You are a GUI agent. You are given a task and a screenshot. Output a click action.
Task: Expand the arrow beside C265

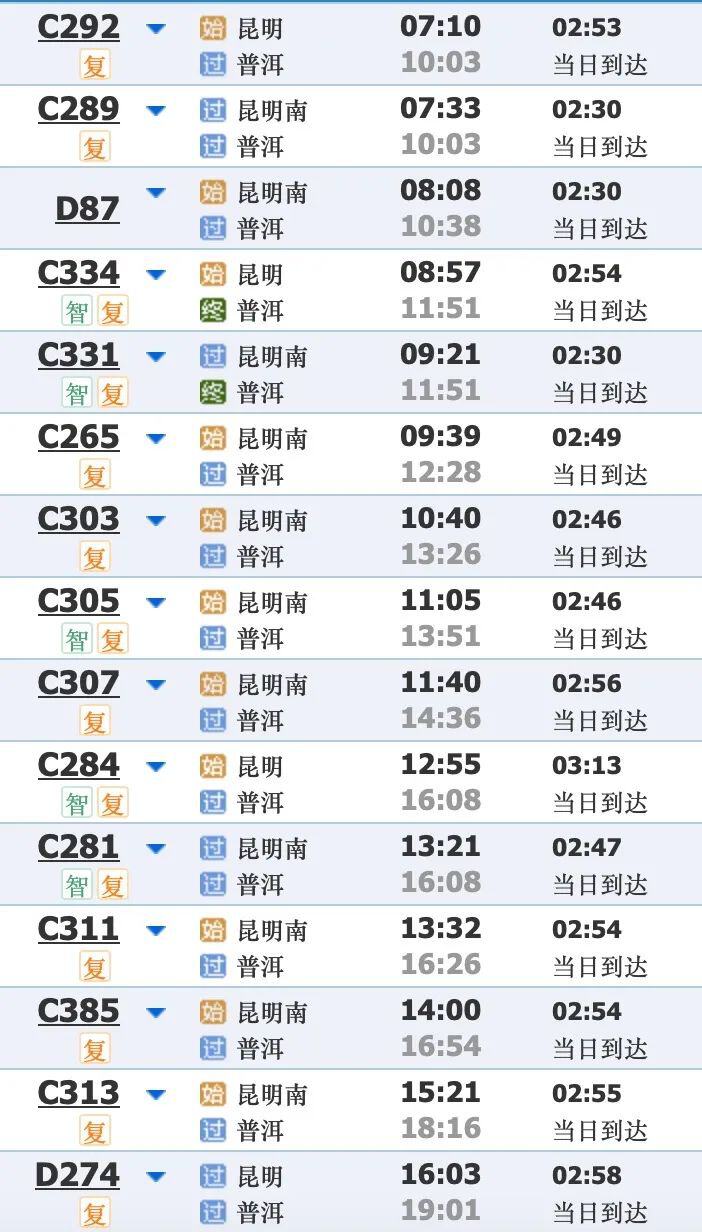click(x=155, y=438)
